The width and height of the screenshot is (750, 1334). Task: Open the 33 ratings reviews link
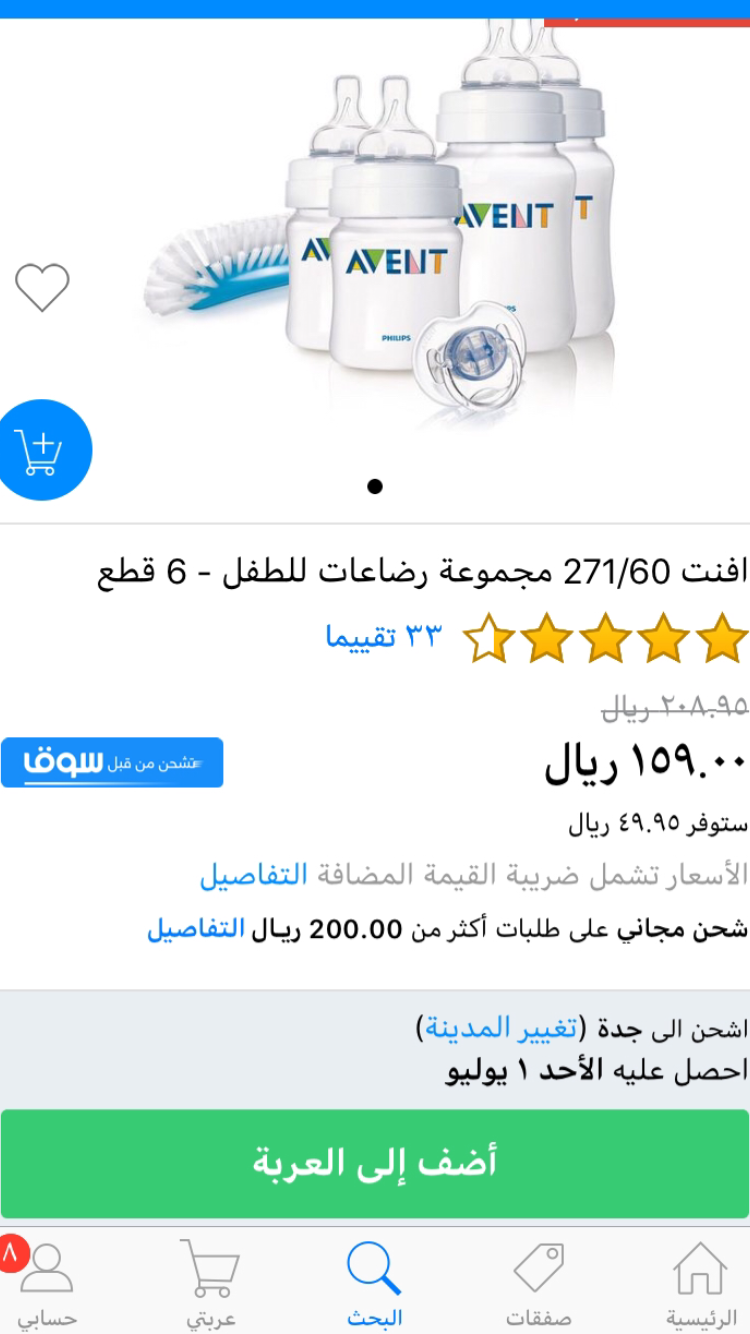pyautogui.click(x=383, y=636)
